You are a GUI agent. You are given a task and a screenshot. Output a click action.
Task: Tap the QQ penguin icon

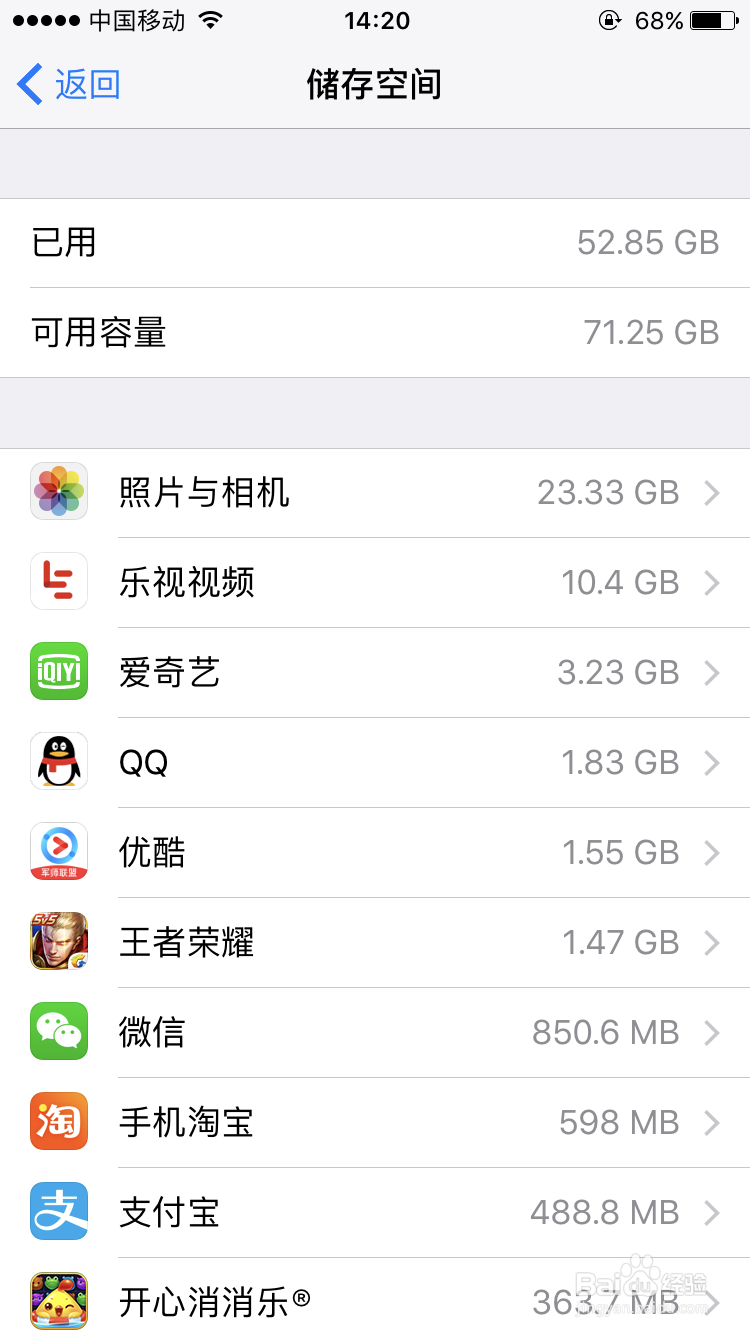58,761
